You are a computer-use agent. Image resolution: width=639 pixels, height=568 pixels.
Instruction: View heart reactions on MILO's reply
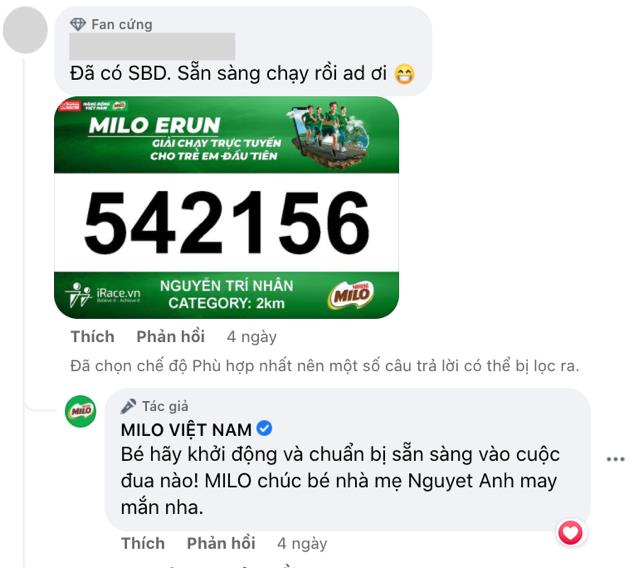570,532
